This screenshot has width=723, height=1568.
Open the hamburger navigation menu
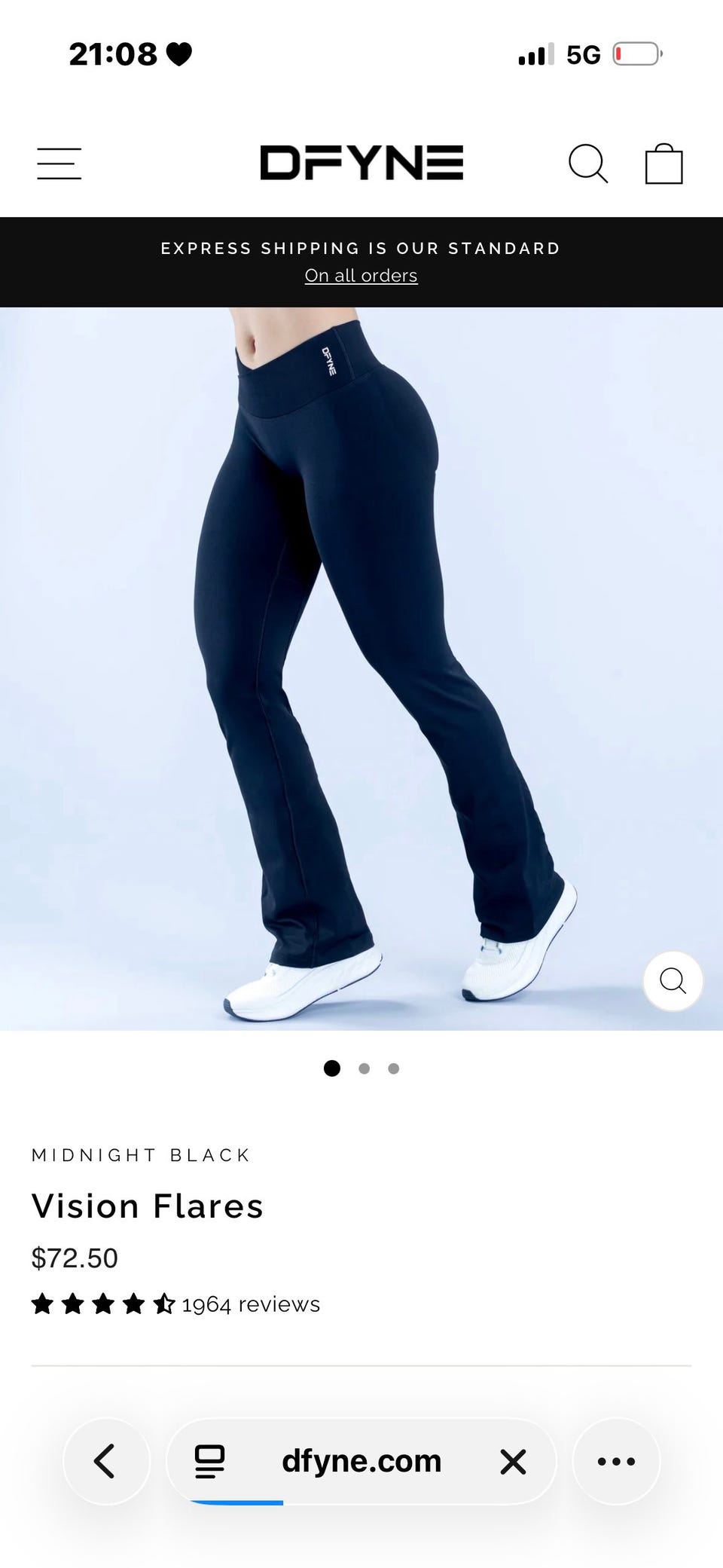59,164
